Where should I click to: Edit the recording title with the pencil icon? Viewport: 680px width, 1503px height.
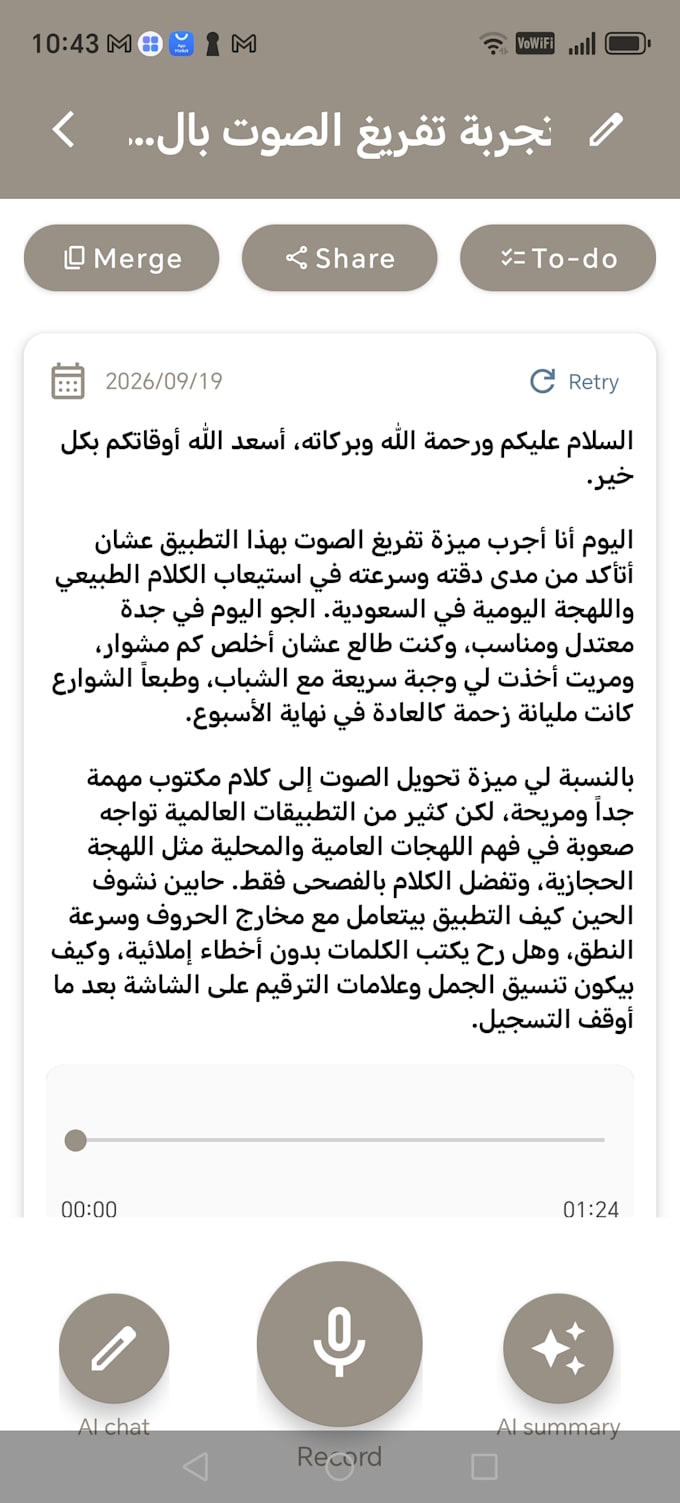(606, 130)
